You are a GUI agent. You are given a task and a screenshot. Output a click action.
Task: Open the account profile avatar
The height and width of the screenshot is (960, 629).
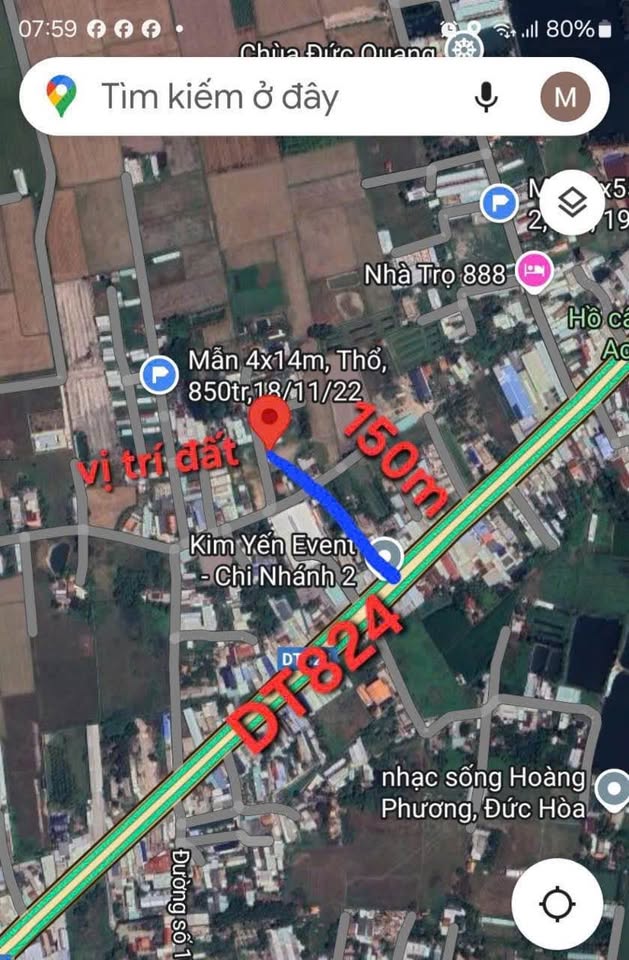click(x=565, y=97)
